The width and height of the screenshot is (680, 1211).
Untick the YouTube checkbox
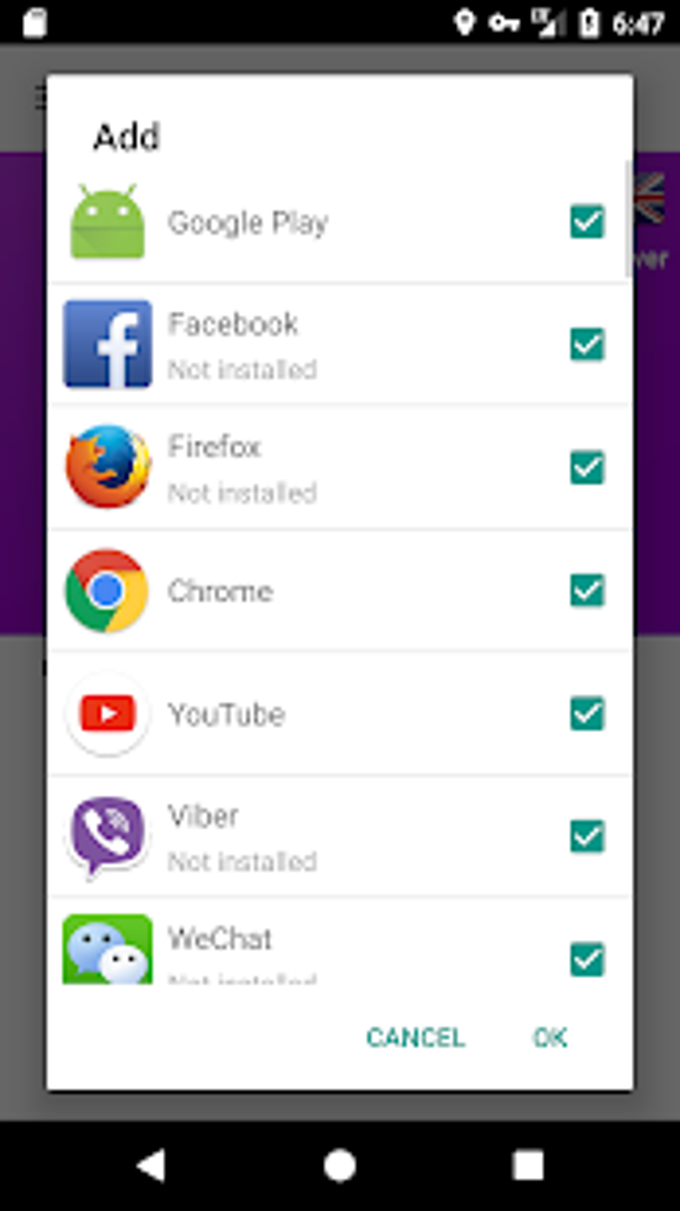coord(587,714)
